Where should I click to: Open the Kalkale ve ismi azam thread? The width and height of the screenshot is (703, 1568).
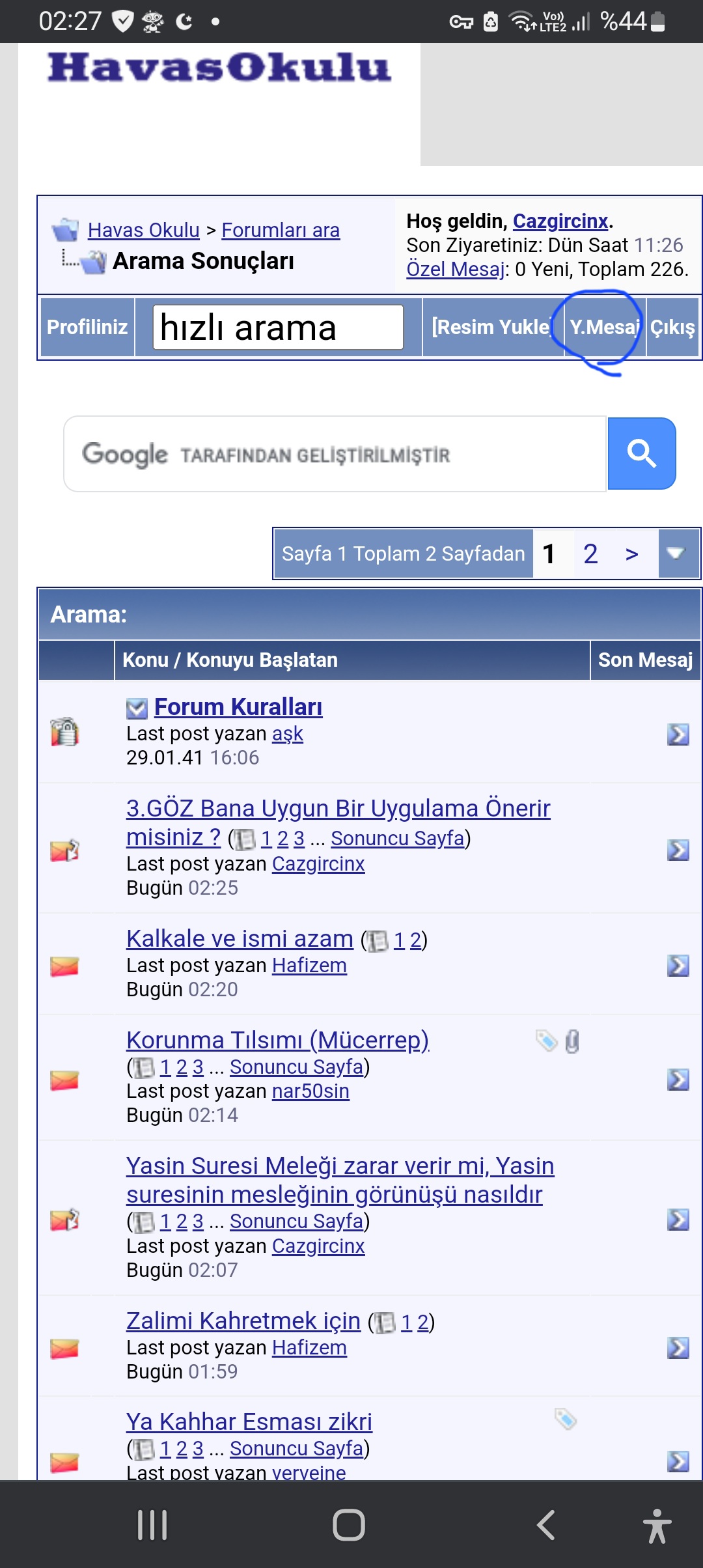coord(240,938)
